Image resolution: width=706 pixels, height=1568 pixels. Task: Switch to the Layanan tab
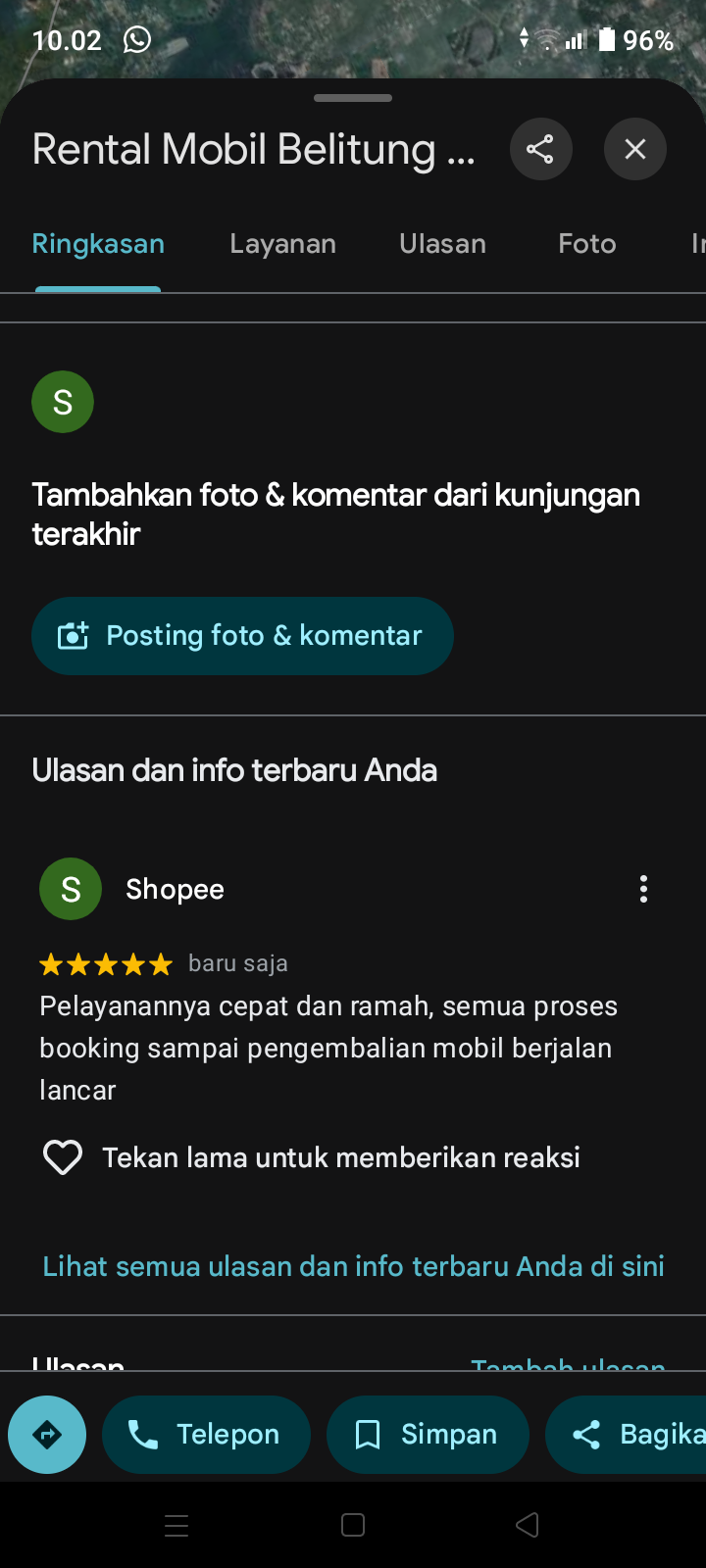(x=282, y=244)
